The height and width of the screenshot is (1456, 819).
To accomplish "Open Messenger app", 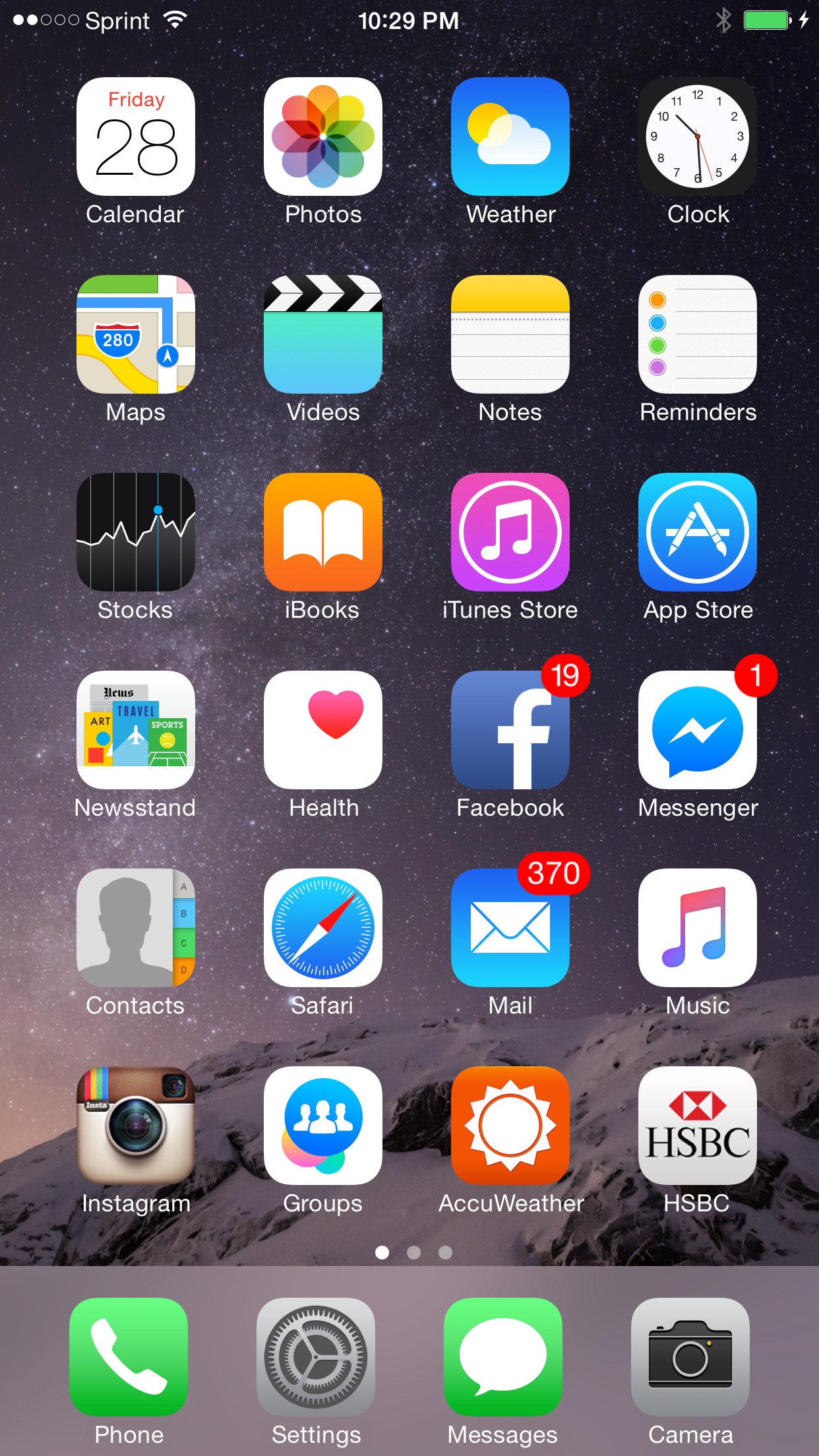I will click(697, 730).
